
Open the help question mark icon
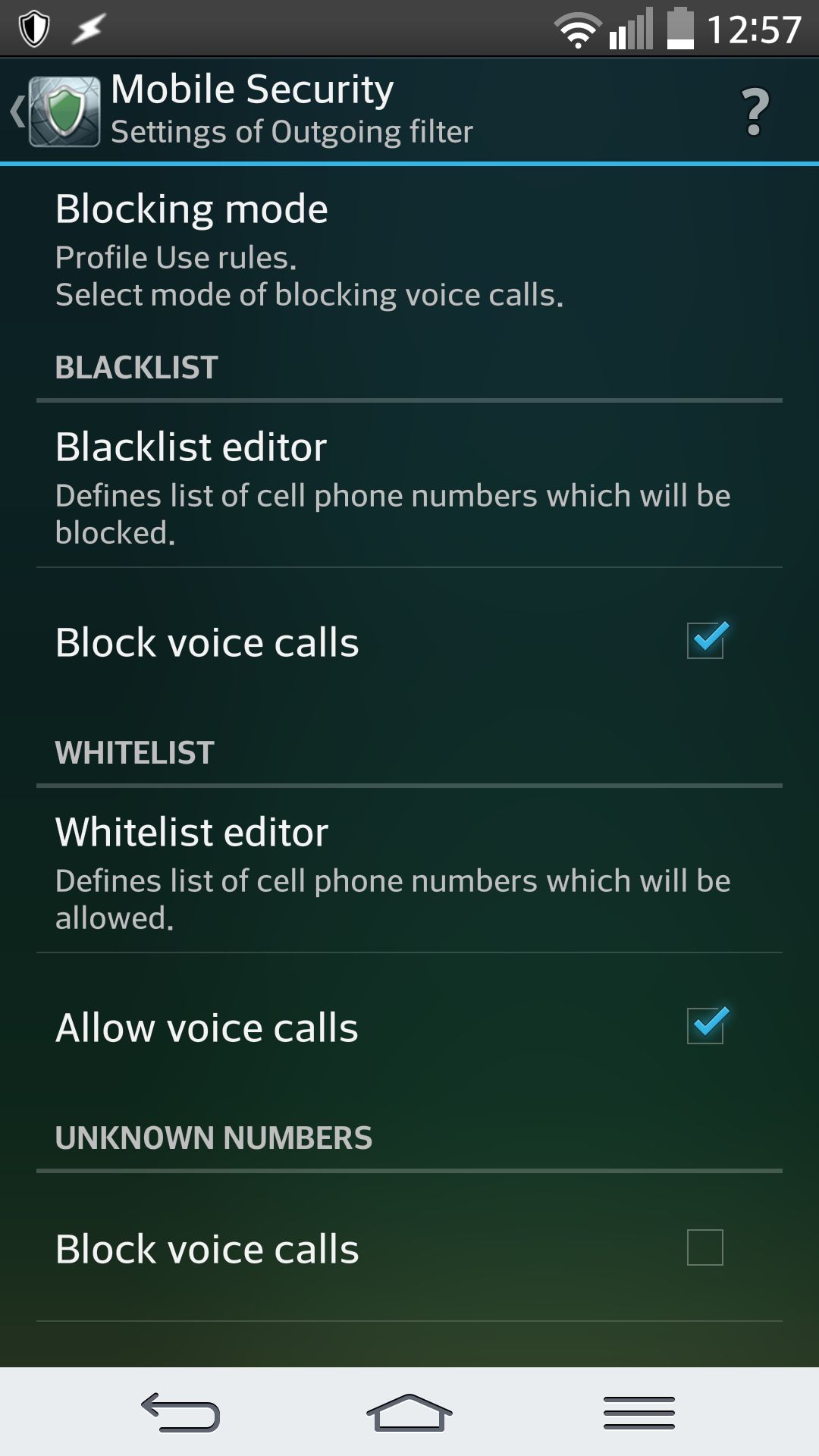point(755,111)
